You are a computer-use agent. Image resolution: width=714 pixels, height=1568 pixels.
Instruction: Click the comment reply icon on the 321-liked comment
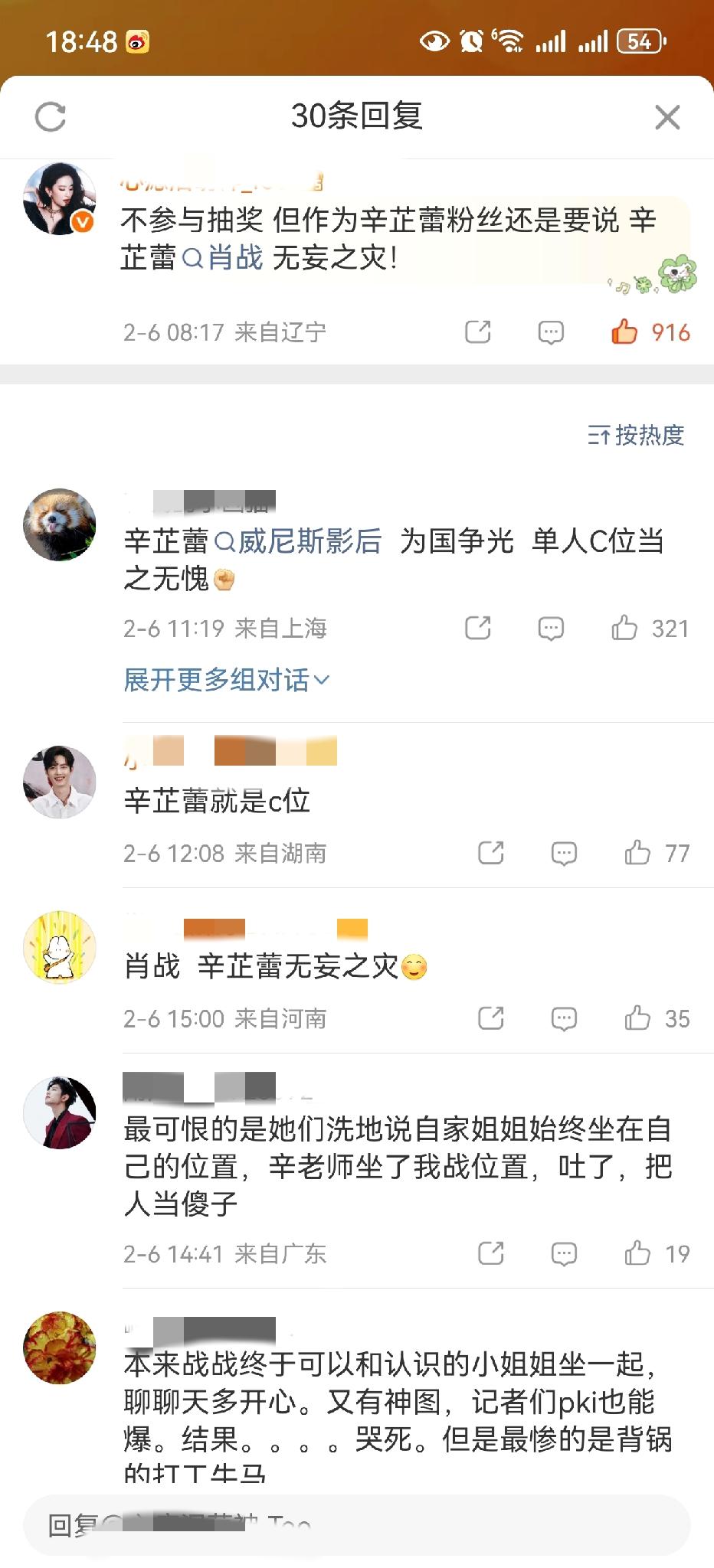click(x=552, y=629)
